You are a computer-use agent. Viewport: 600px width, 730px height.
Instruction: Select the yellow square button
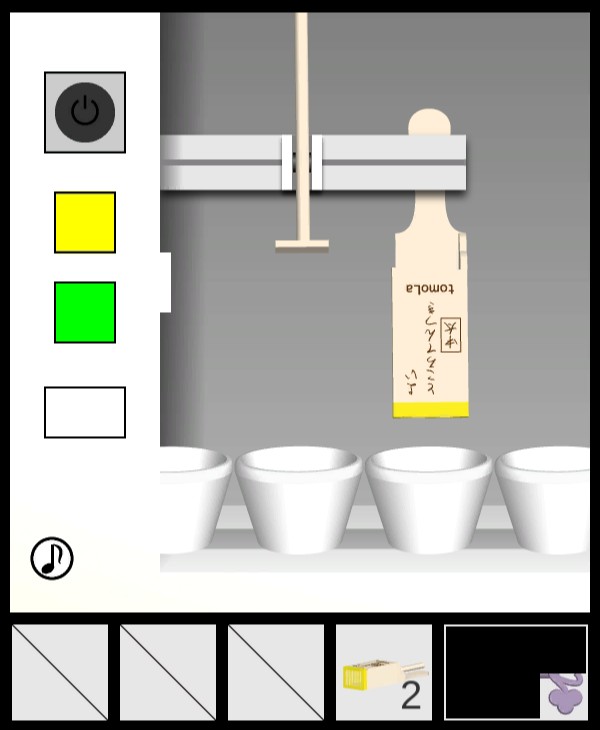tap(85, 222)
